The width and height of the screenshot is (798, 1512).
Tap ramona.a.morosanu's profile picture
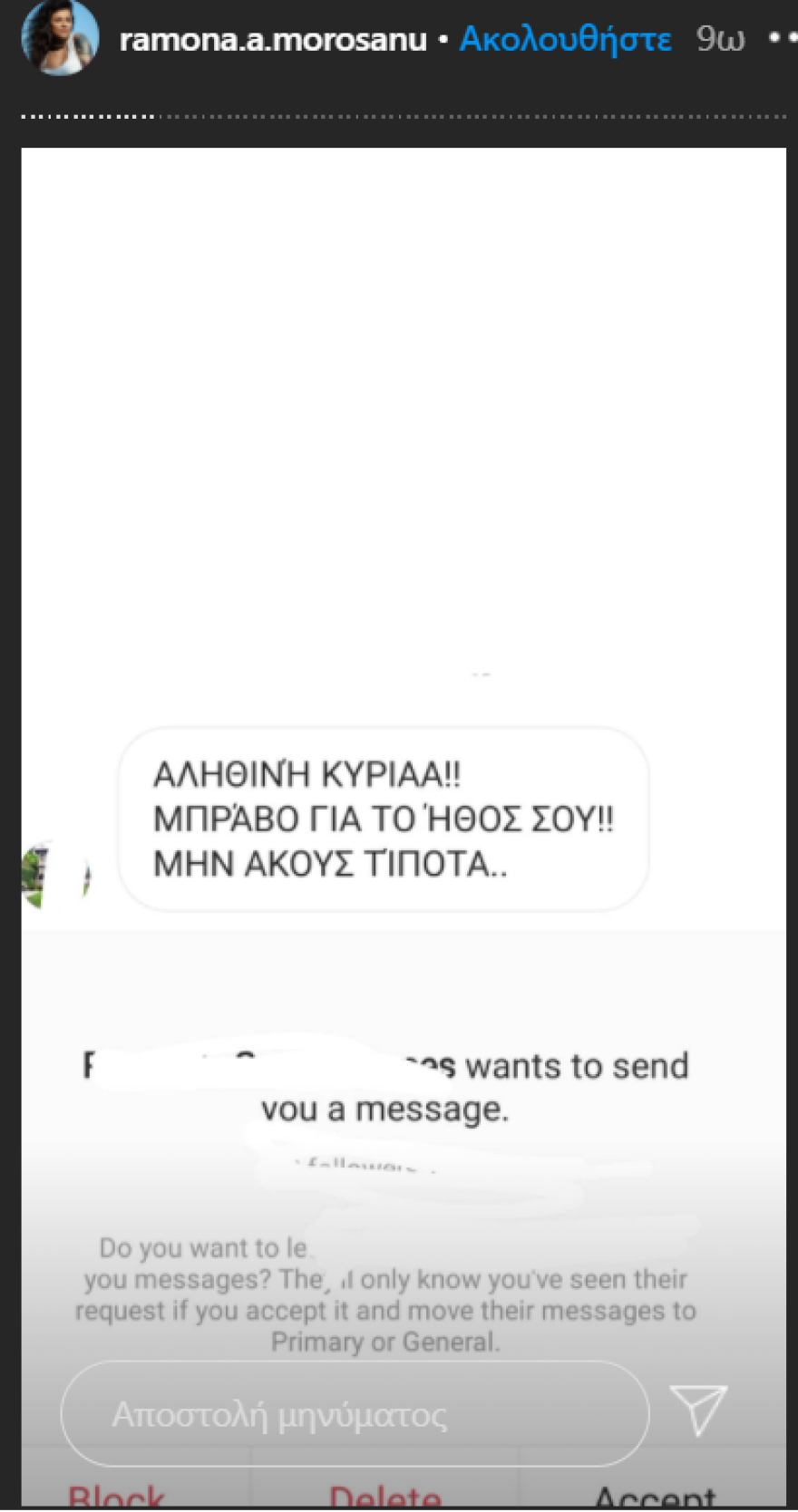pyautogui.click(x=58, y=38)
